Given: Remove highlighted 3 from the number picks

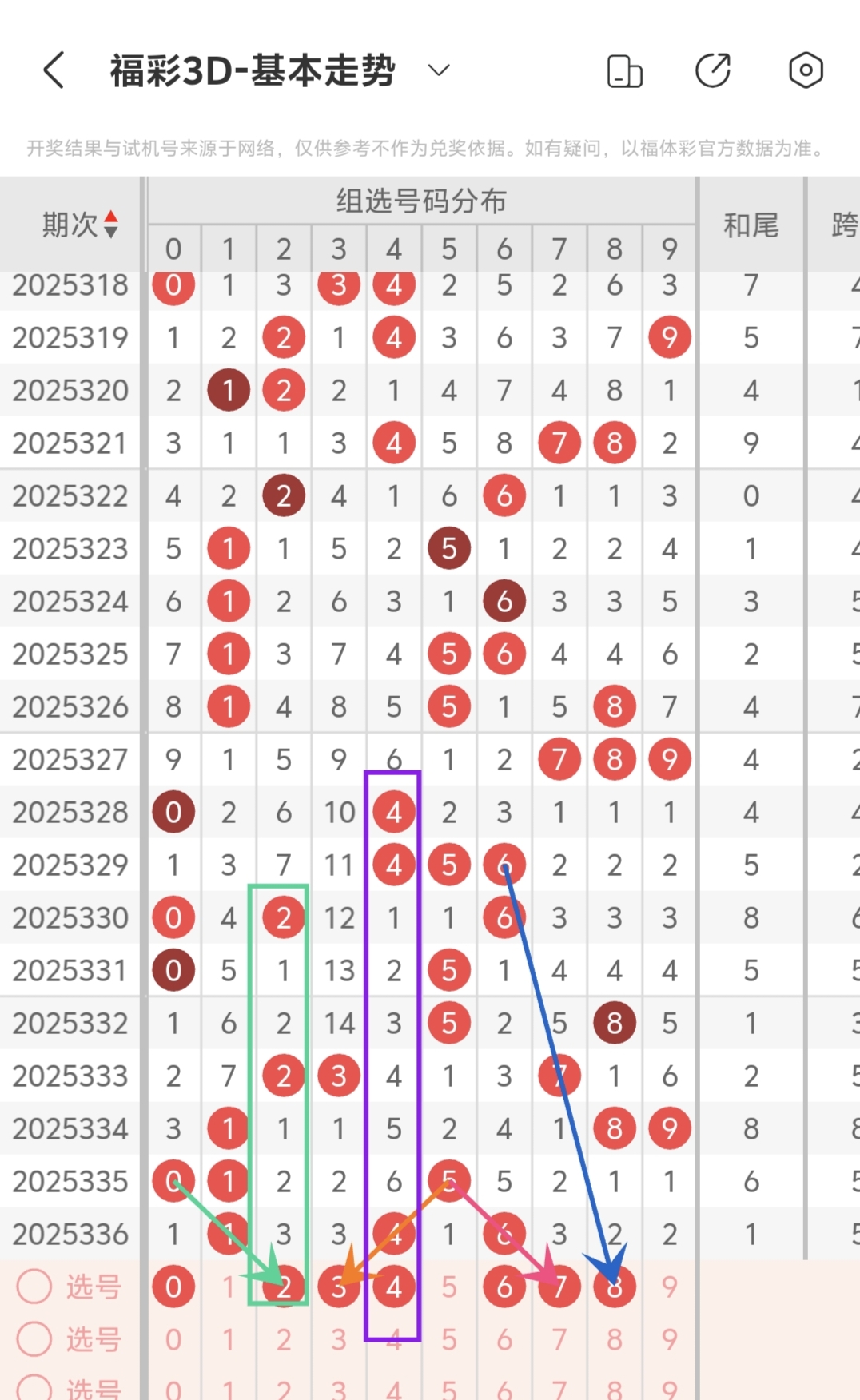Looking at the screenshot, I should (x=339, y=1287).
